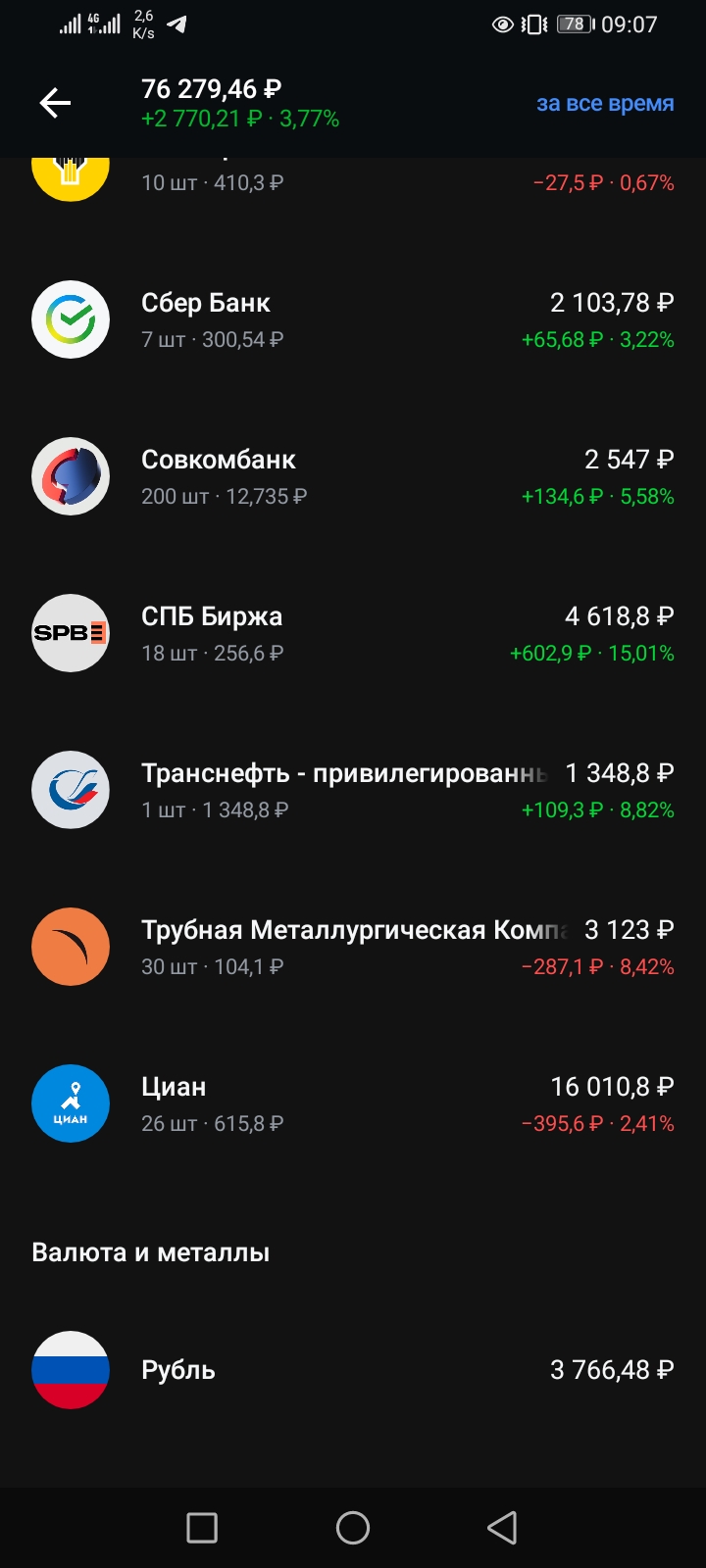
Task: Open the Сбер Банк position
Action: [x=353, y=320]
